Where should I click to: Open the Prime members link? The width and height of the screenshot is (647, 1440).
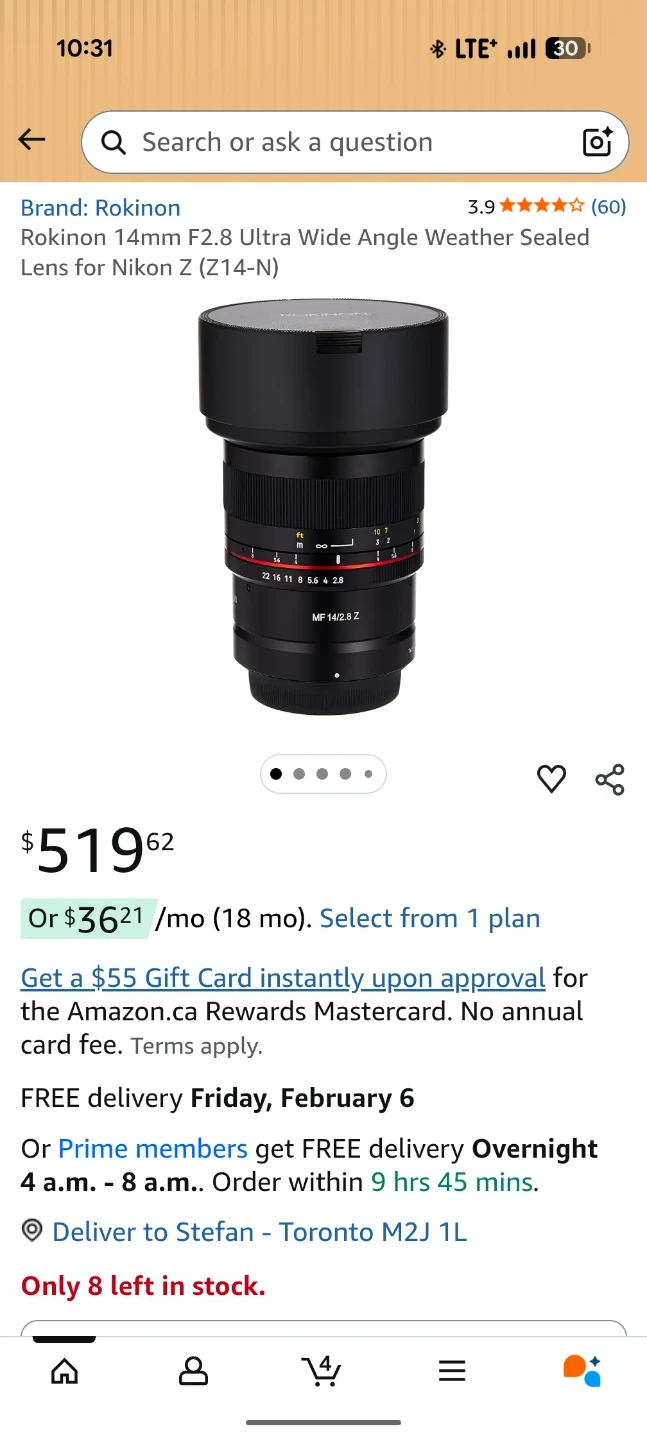click(x=152, y=1149)
